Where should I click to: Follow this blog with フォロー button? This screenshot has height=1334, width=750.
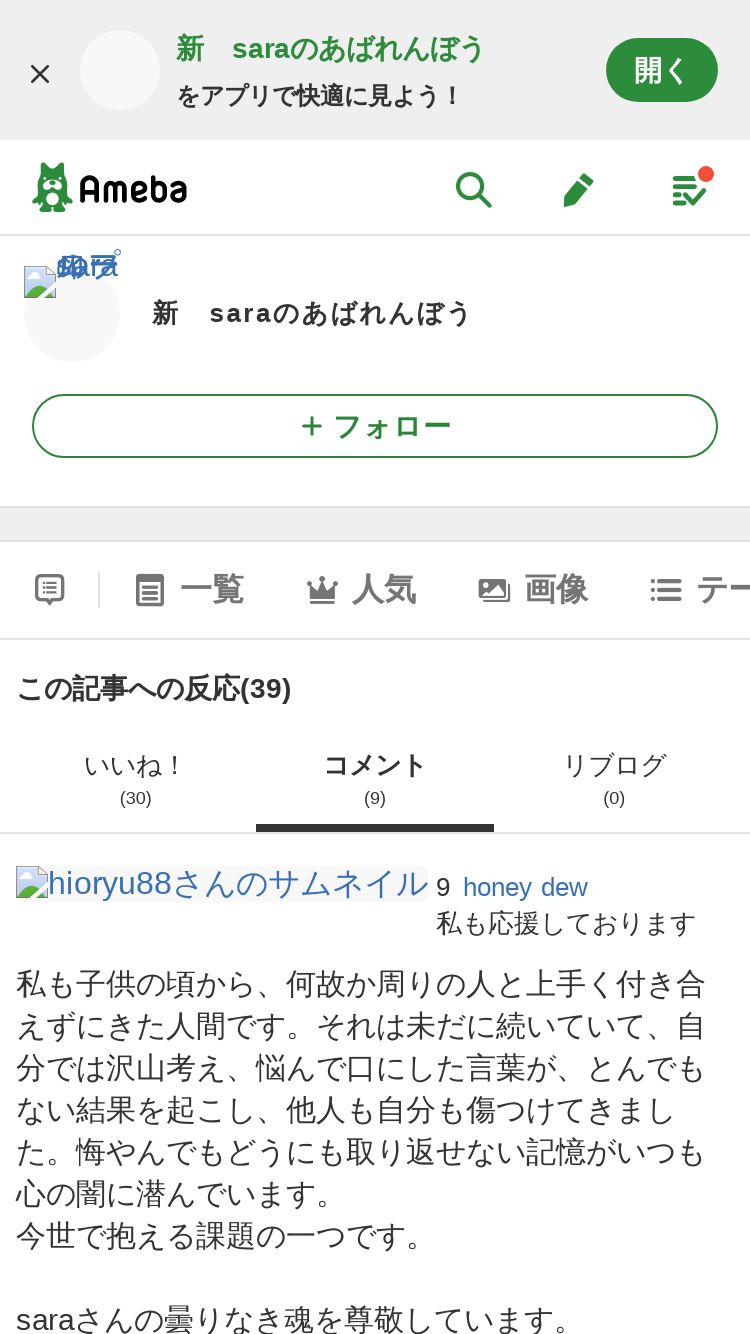click(x=375, y=426)
